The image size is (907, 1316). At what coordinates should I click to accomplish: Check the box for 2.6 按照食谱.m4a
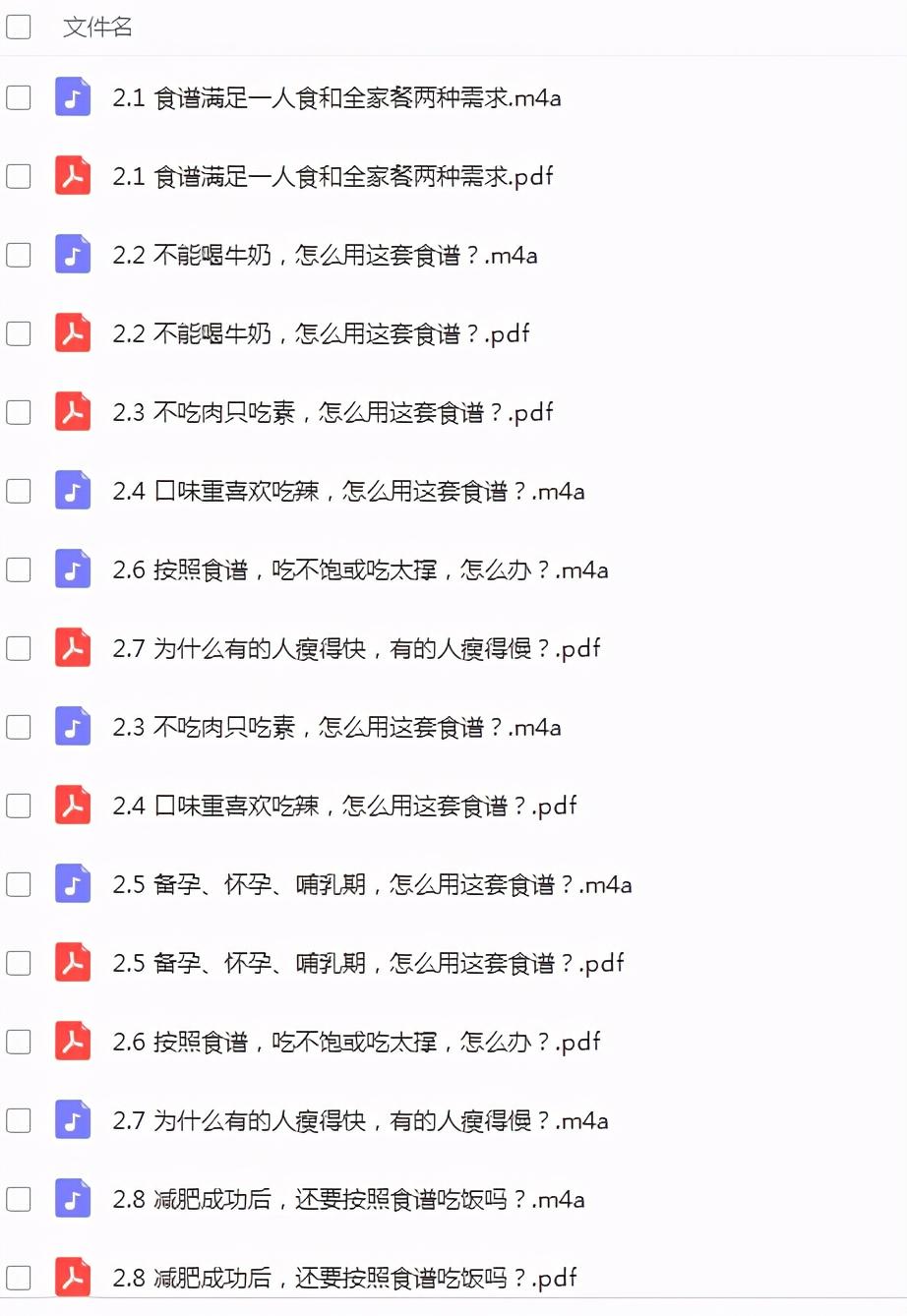coord(19,569)
